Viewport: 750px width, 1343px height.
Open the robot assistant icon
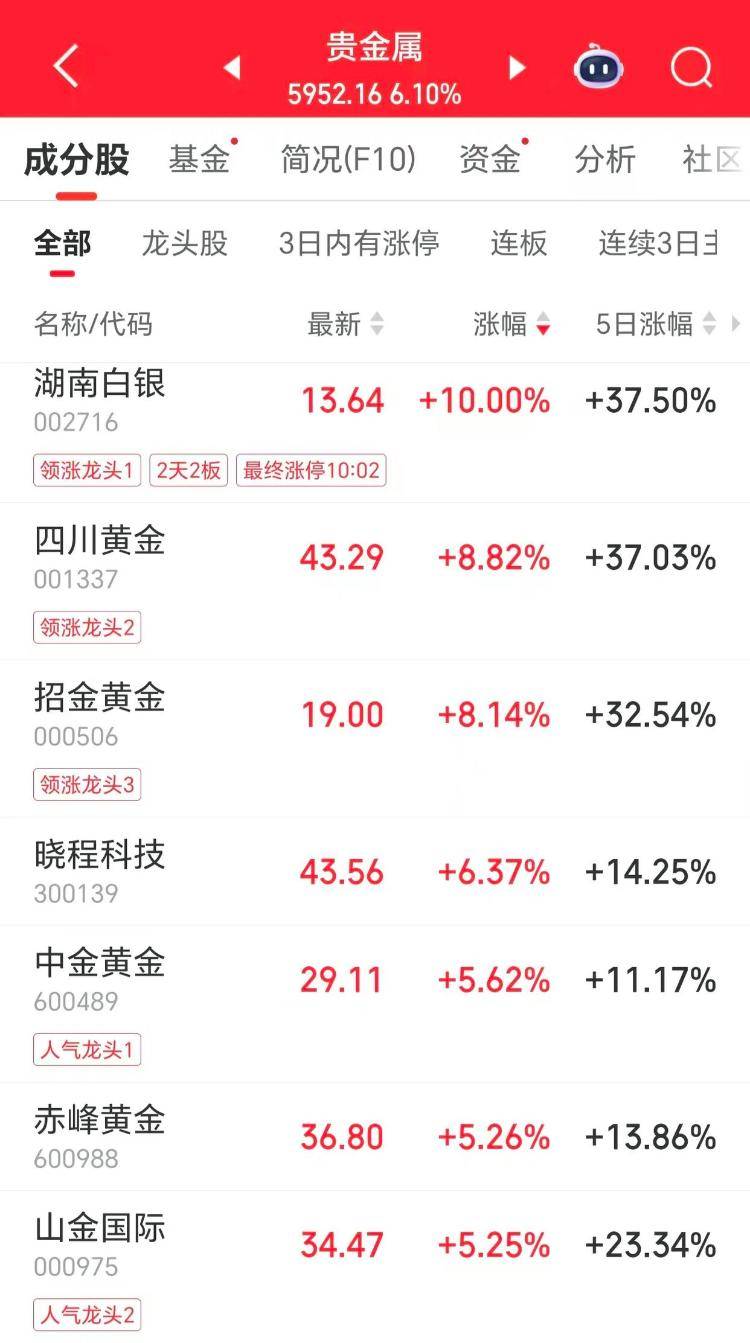[x=598, y=67]
